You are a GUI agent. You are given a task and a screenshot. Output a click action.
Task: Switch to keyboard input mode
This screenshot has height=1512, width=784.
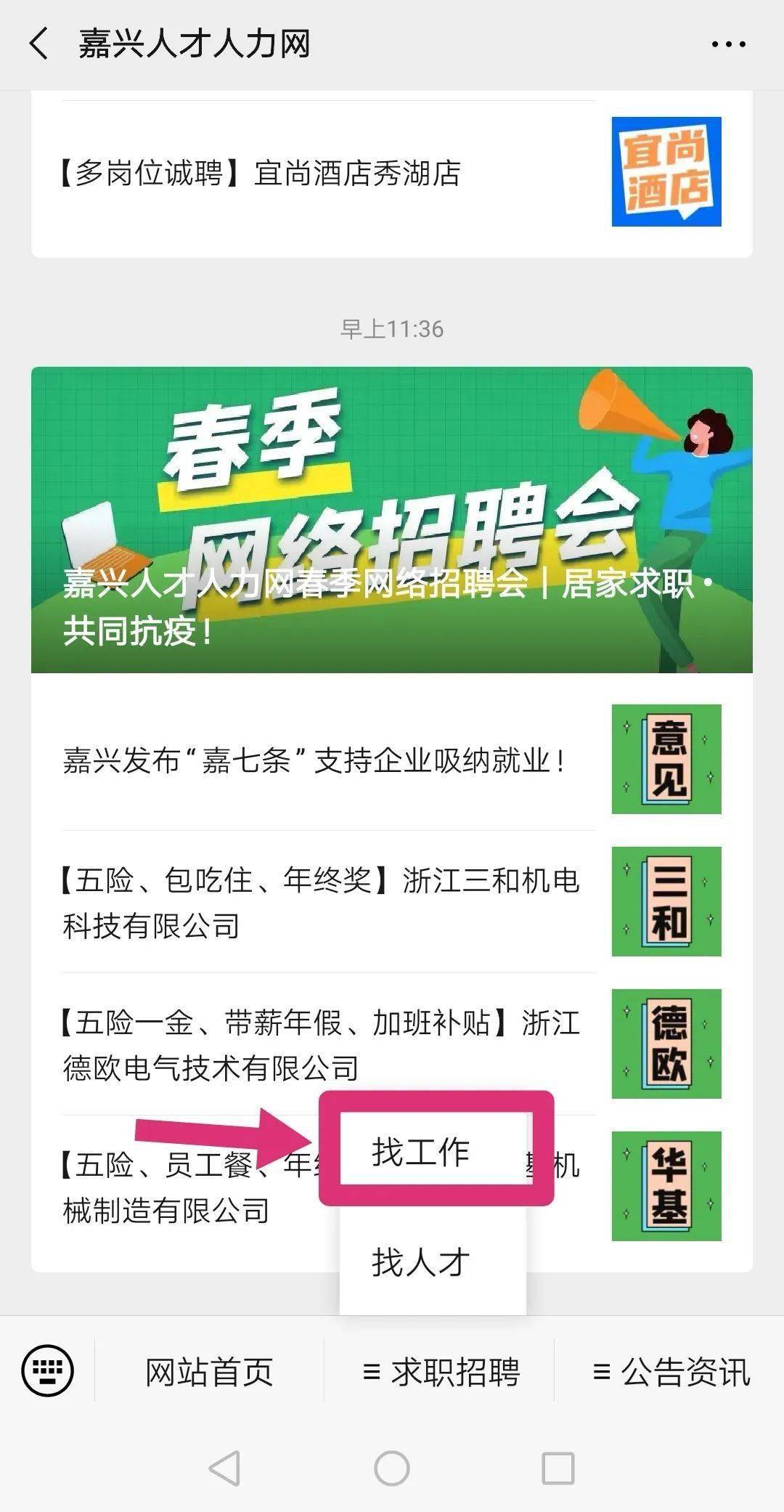point(48,1371)
